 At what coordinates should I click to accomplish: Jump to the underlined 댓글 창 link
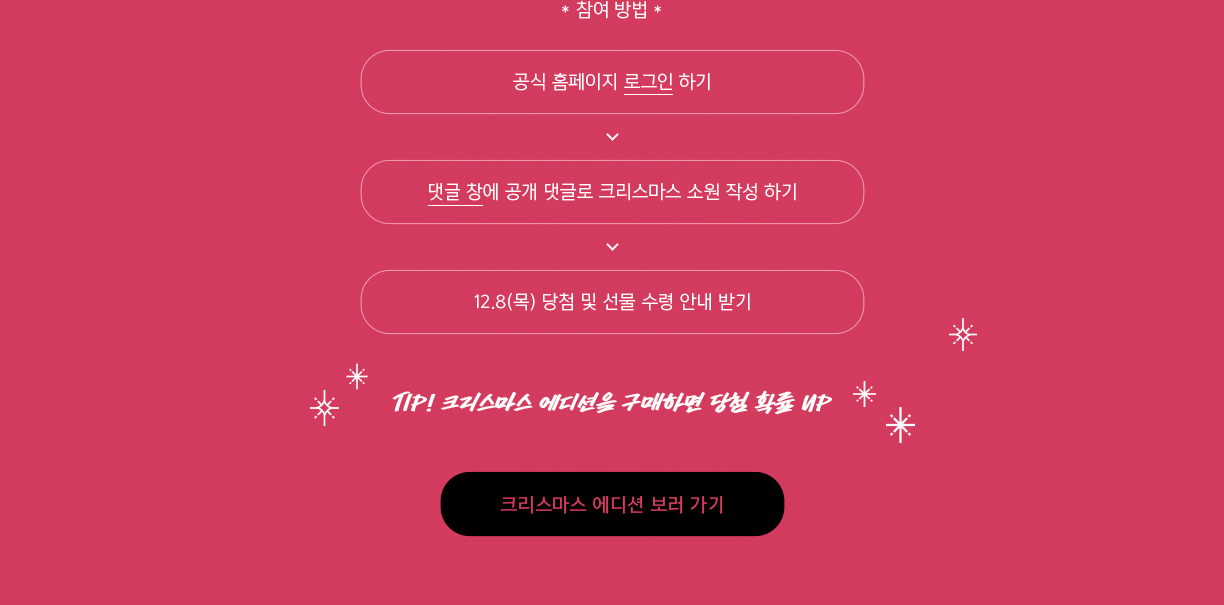click(455, 192)
